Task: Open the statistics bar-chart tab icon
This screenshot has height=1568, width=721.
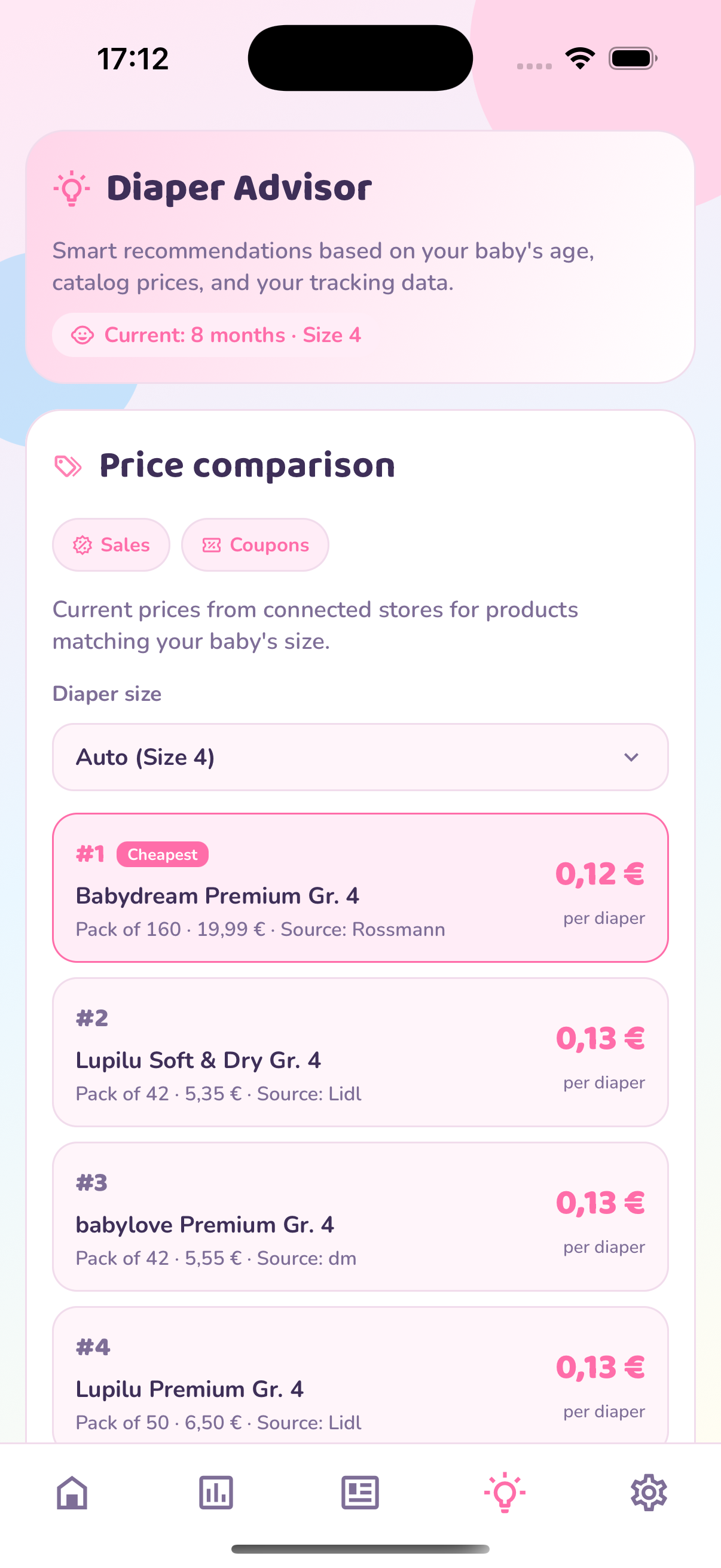Action: tap(216, 1493)
